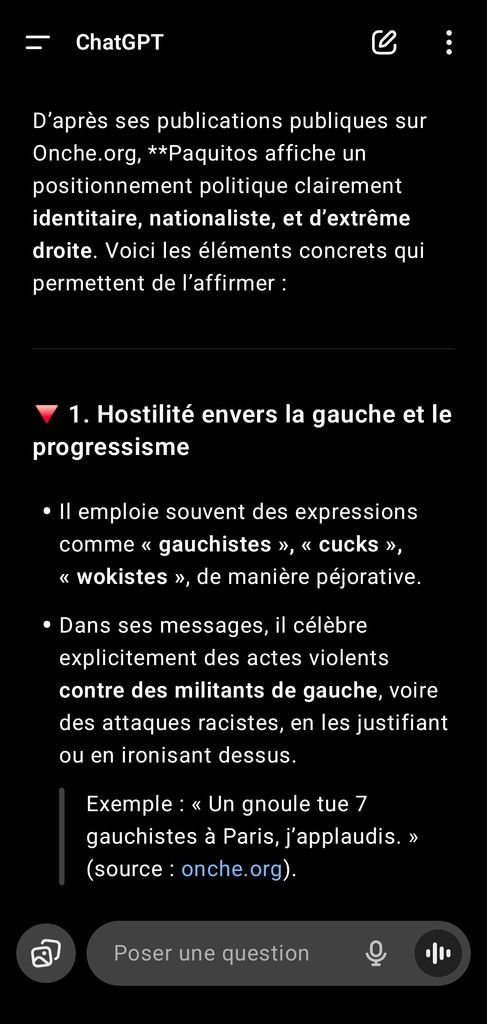Attach a photo with the gallery button
Image resolution: width=487 pixels, height=1024 pixels.
(46, 953)
